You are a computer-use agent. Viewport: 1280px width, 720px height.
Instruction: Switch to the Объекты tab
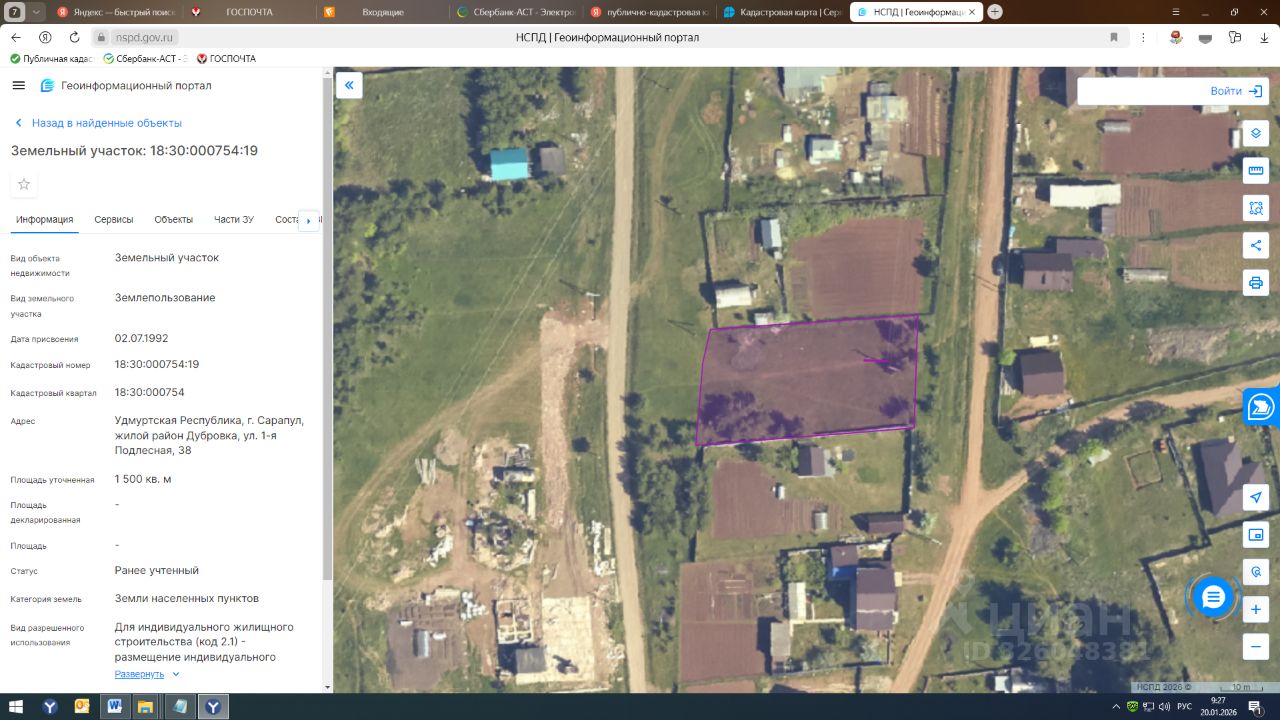pos(174,220)
